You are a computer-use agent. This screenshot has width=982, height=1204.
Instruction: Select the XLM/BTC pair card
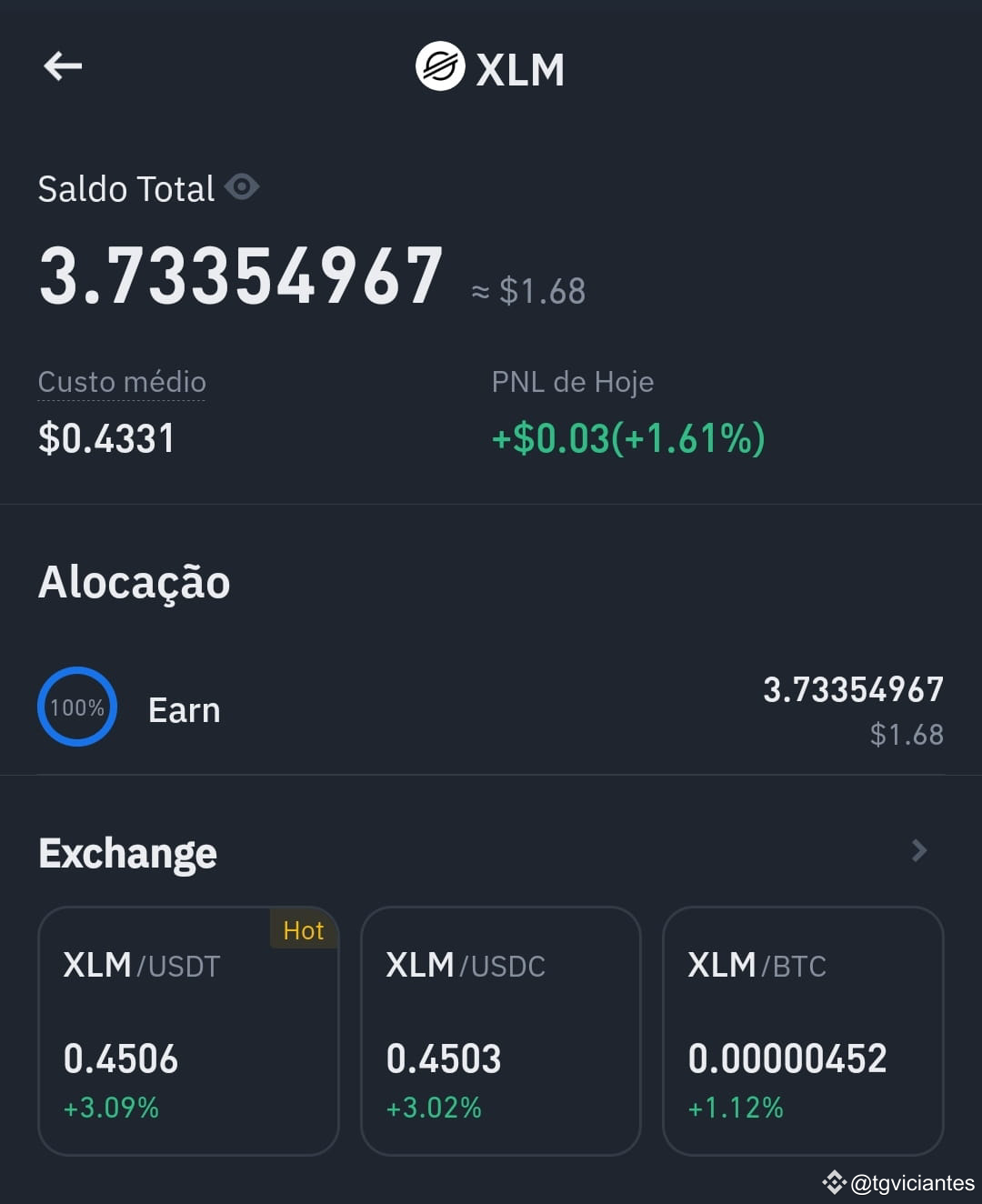click(803, 1032)
